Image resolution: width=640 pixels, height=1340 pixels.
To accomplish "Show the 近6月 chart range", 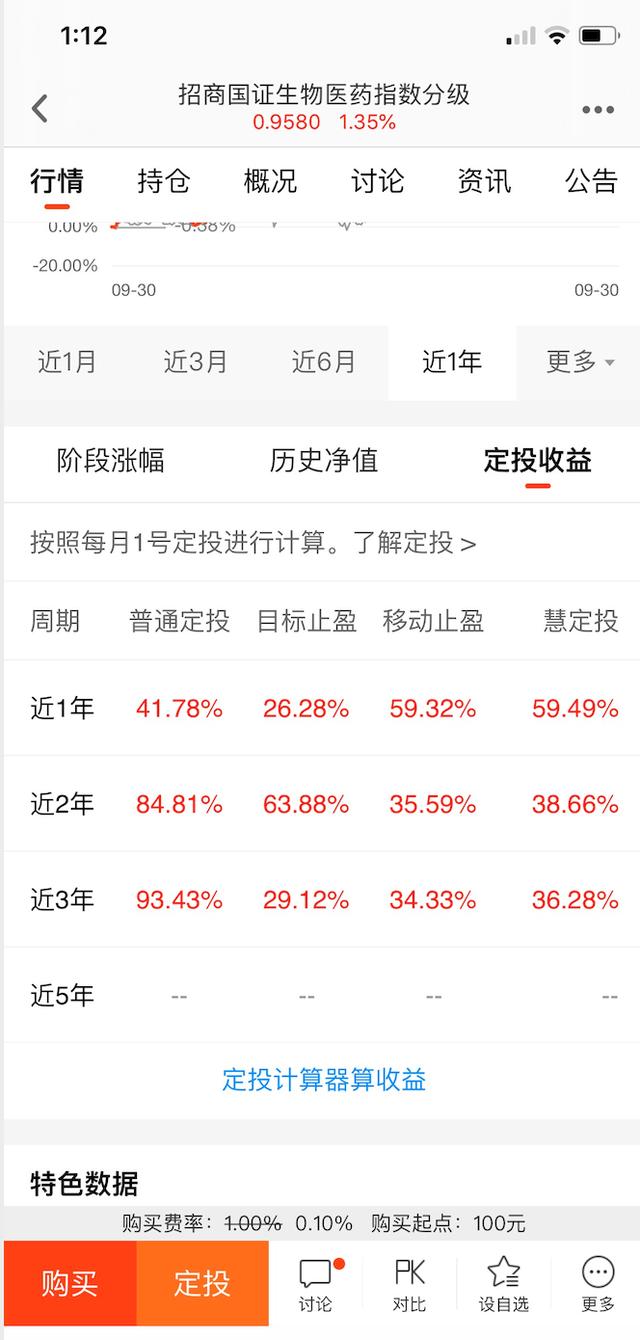I will (x=323, y=362).
